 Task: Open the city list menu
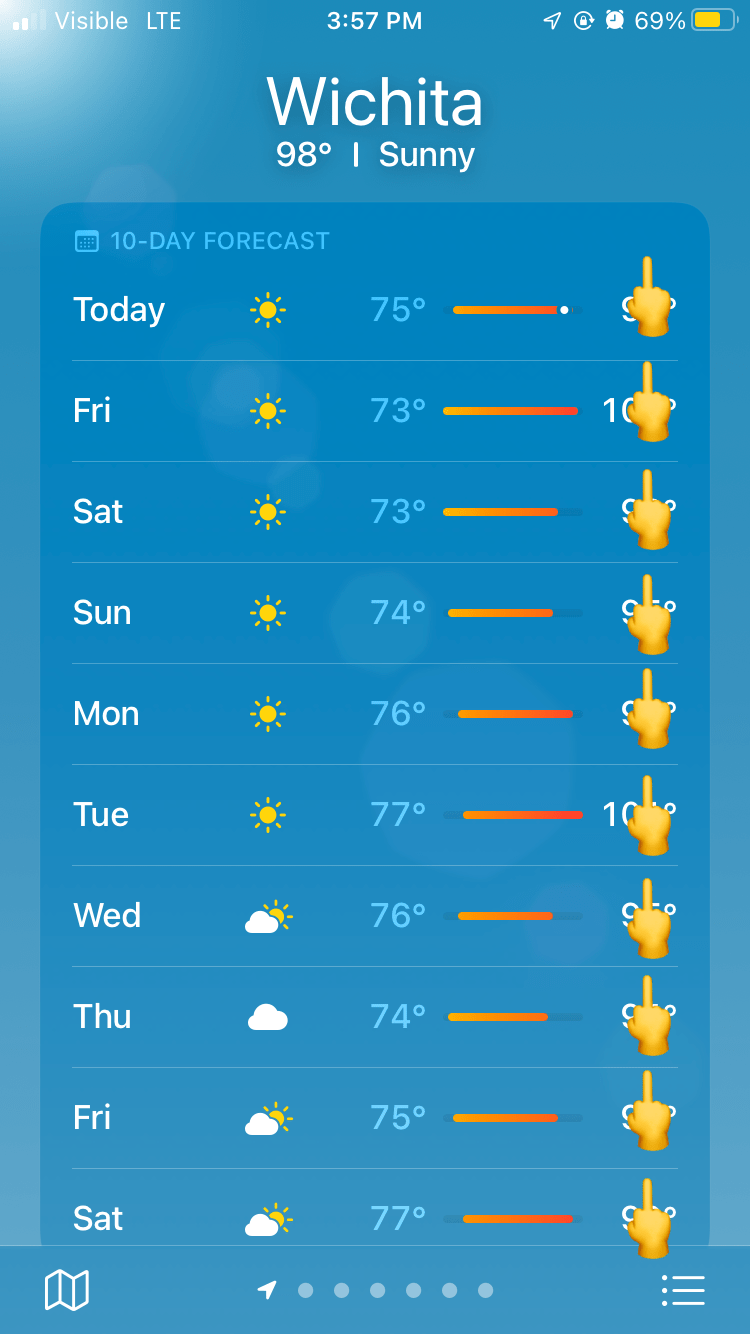point(684,1290)
